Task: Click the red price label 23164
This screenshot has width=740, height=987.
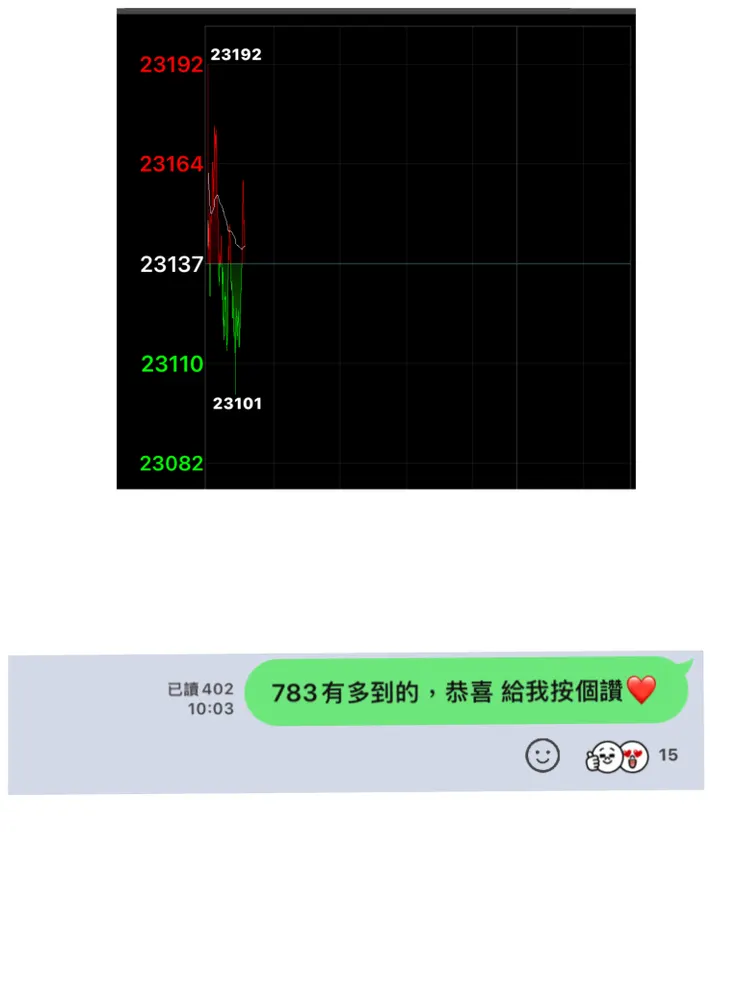Action: tap(170, 164)
